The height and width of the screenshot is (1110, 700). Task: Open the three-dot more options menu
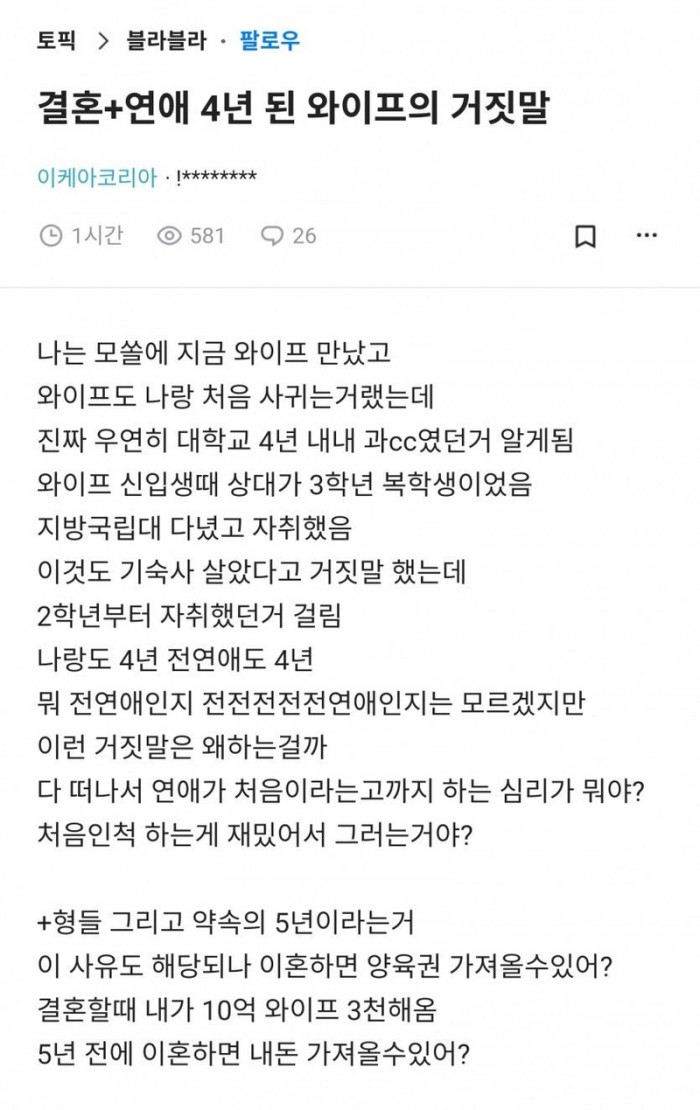647,236
